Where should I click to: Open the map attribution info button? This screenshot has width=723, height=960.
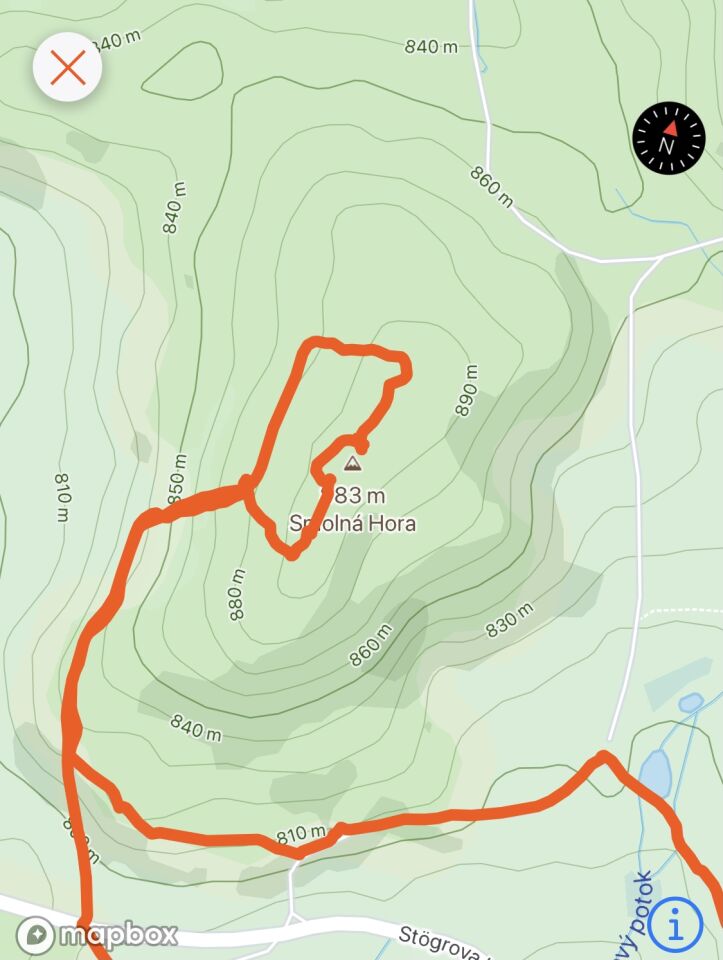tap(674, 927)
